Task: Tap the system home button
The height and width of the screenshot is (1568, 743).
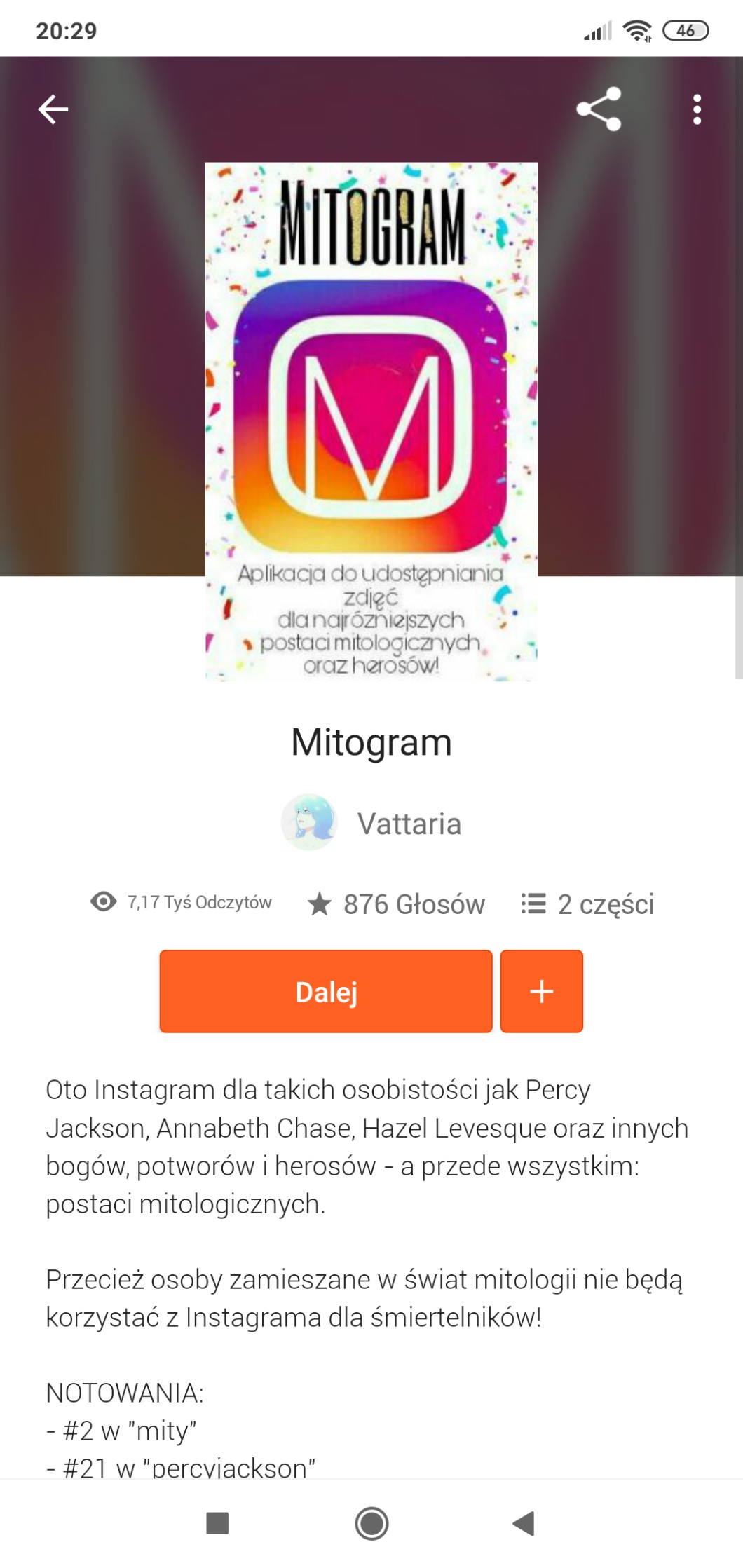Action: coord(371,1523)
